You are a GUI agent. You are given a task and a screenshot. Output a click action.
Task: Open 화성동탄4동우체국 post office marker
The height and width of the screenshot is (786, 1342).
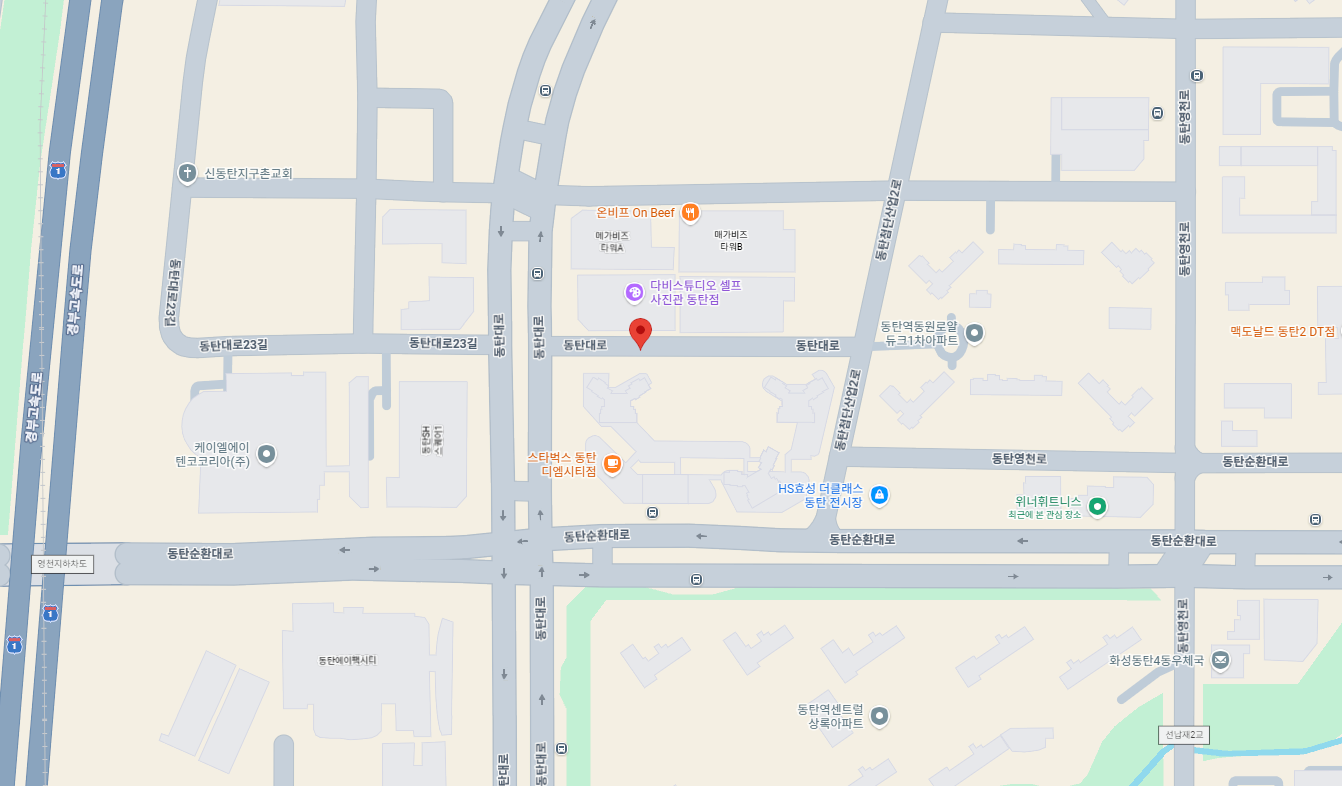tap(1220, 660)
